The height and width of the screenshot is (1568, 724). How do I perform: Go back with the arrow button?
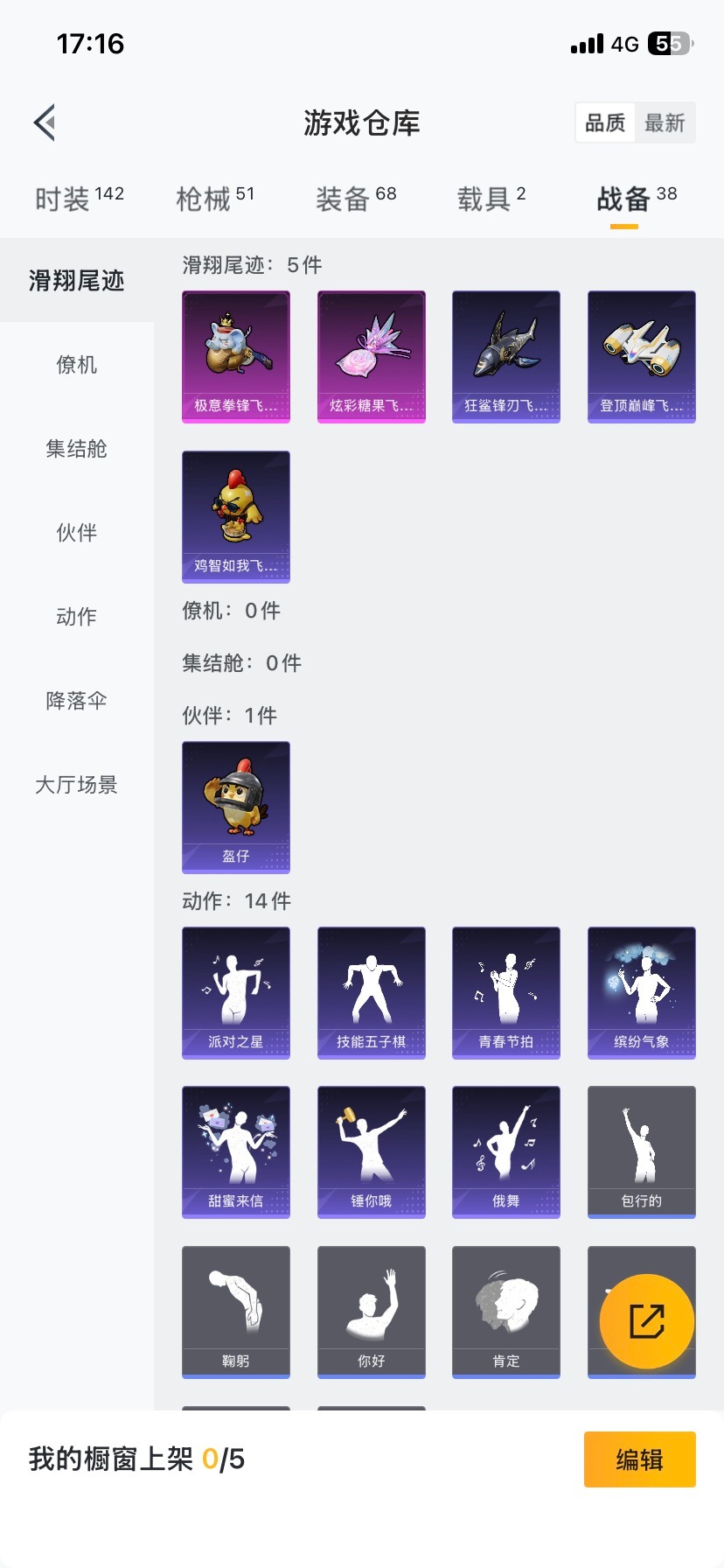point(45,122)
